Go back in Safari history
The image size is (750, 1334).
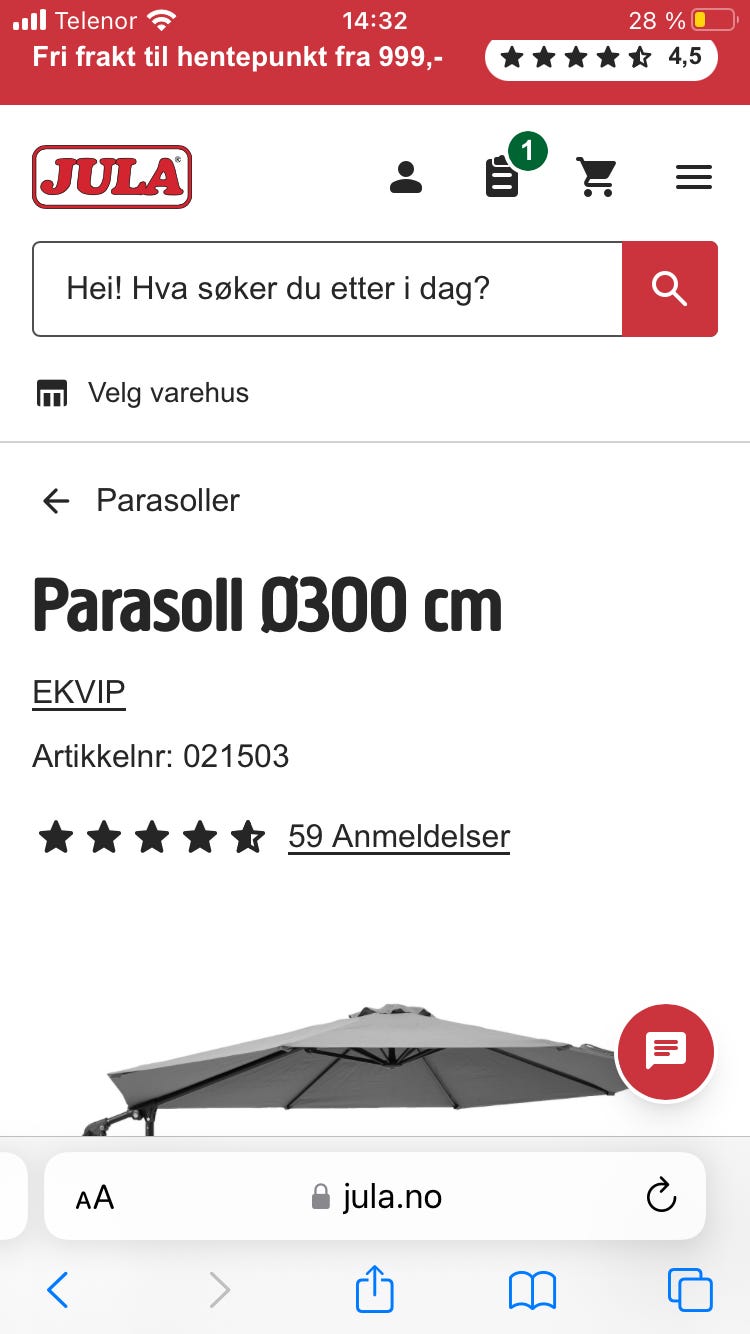[58, 1290]
